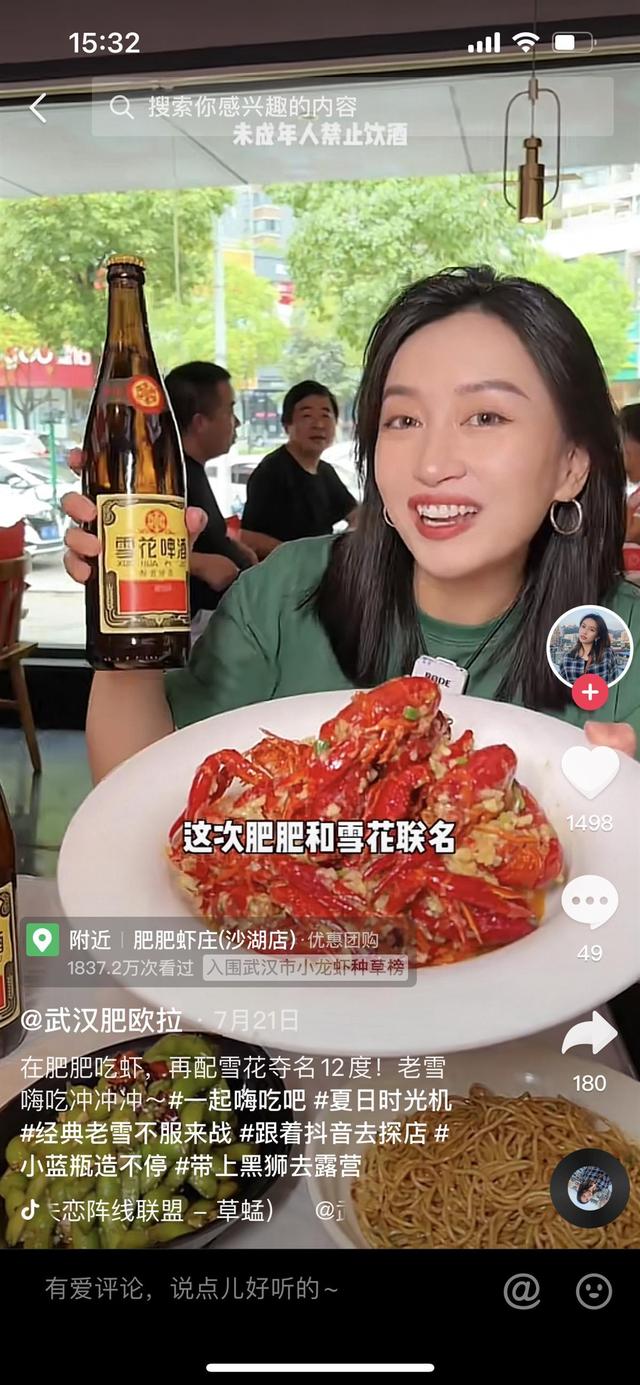Open the comments with 49 replies
The width and height of the screenshot is (640, 1385).
tap(590, 902)
